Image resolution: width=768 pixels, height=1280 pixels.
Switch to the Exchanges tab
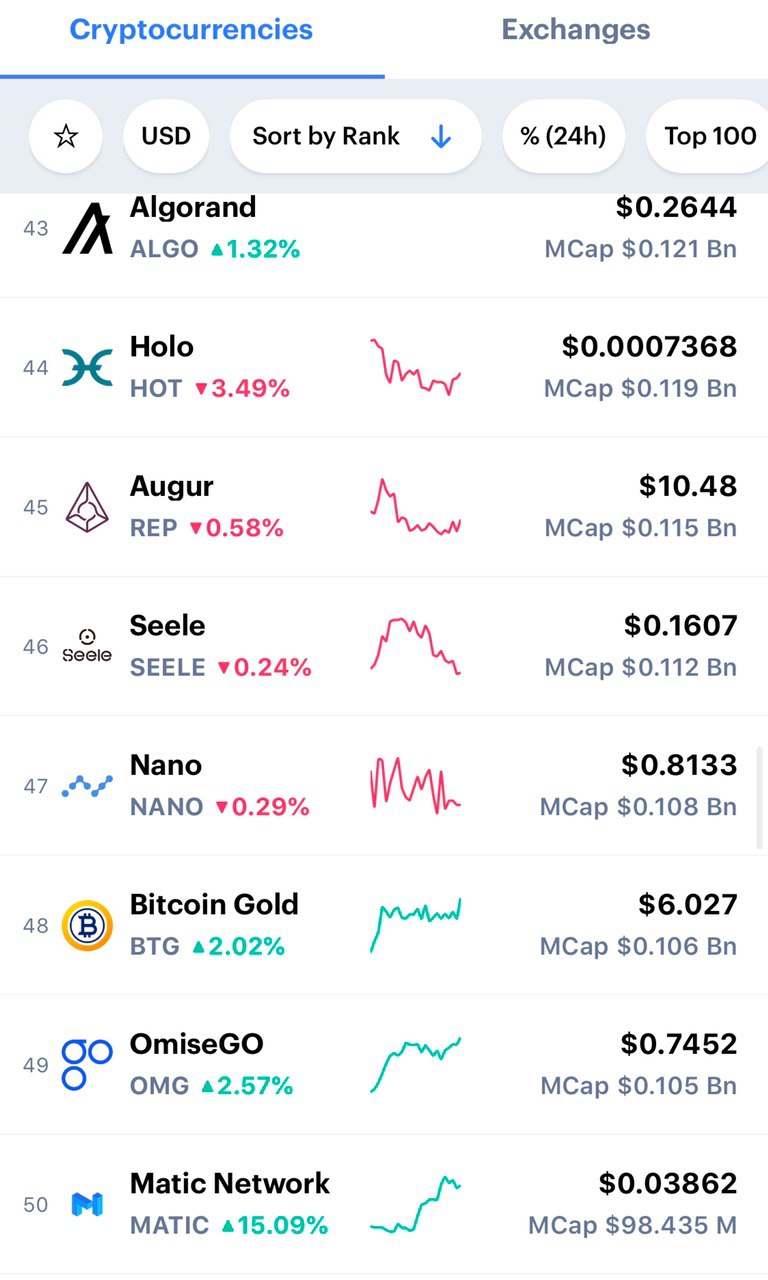point(576,30)
